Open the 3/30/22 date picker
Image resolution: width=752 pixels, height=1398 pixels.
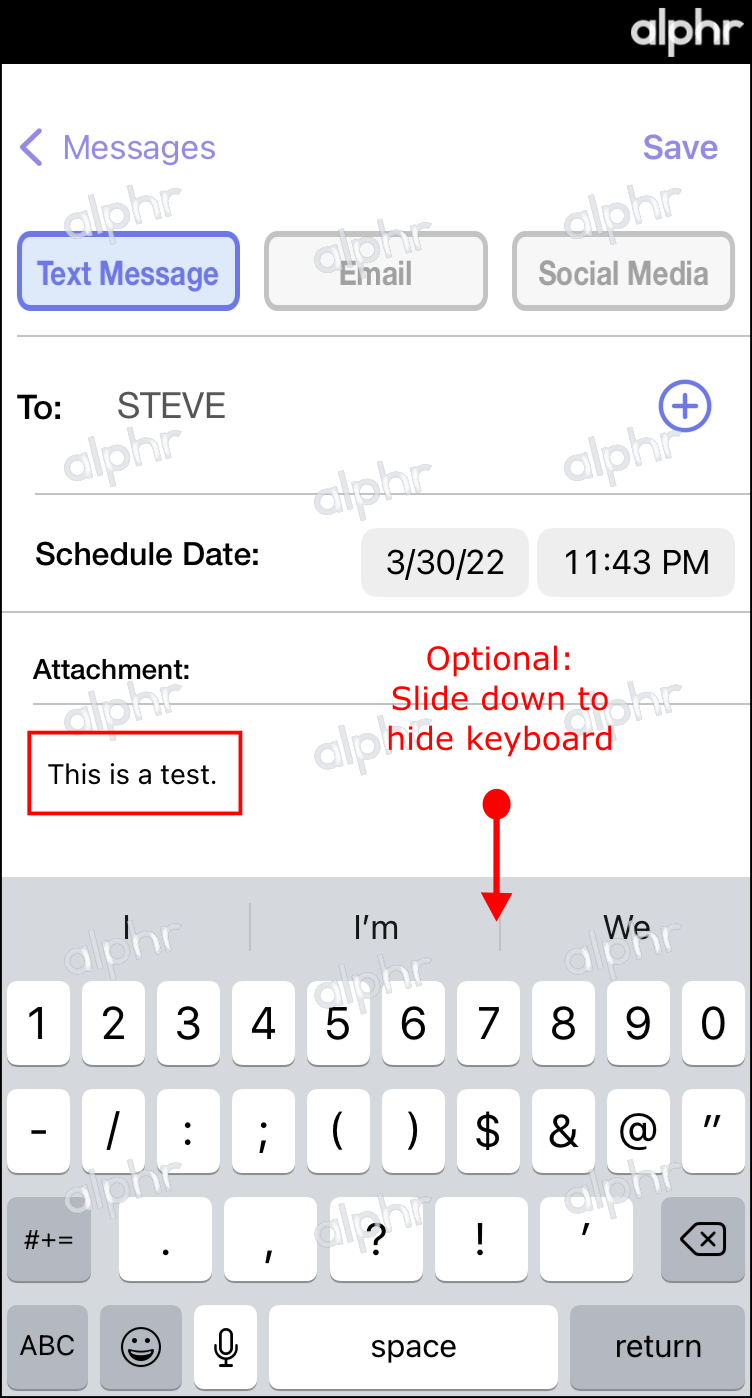pyautogui.click(x=445, y=562)
